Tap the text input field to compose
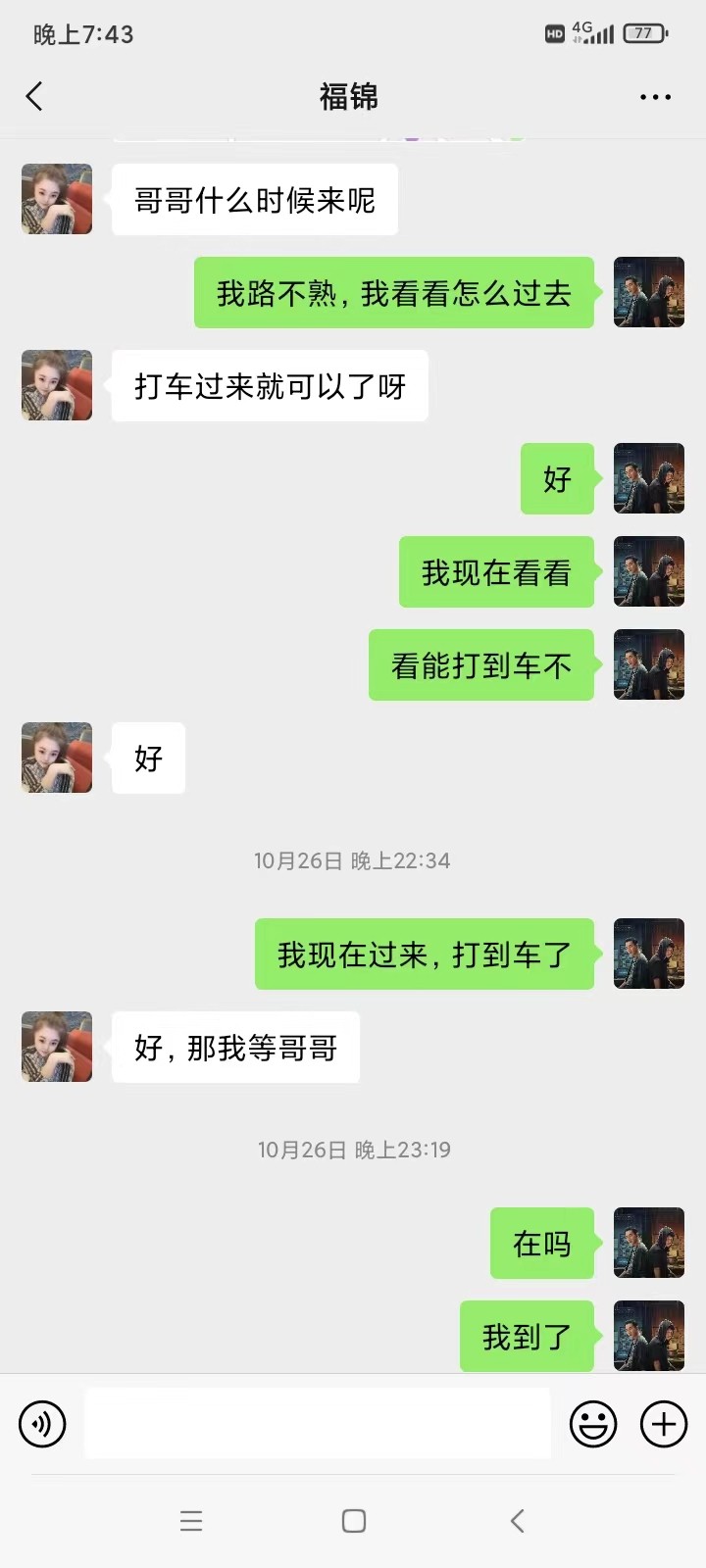The width and height of the screenshot is (706, 1568). pos(317,1424)
